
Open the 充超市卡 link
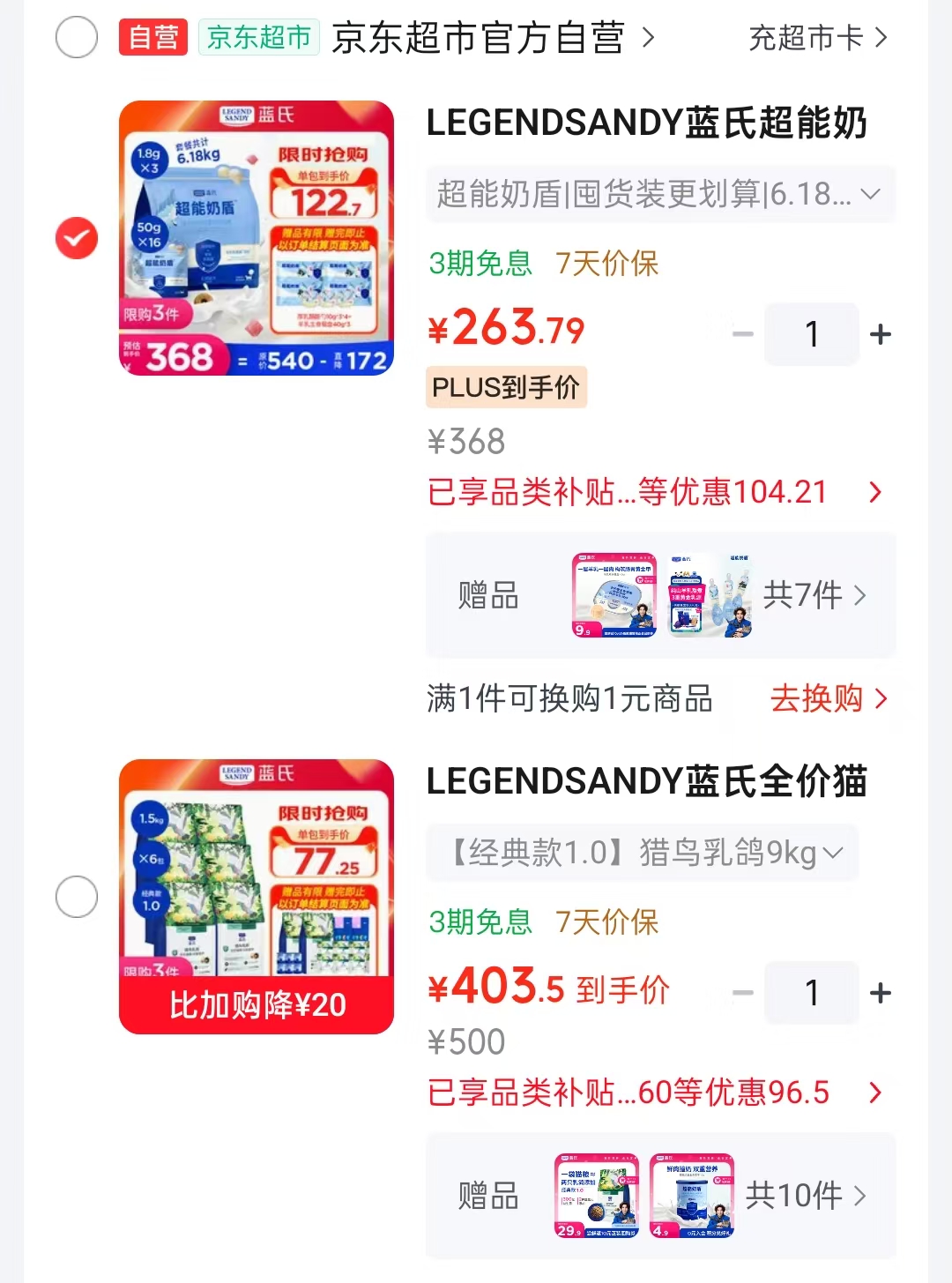tap(817, 38)
